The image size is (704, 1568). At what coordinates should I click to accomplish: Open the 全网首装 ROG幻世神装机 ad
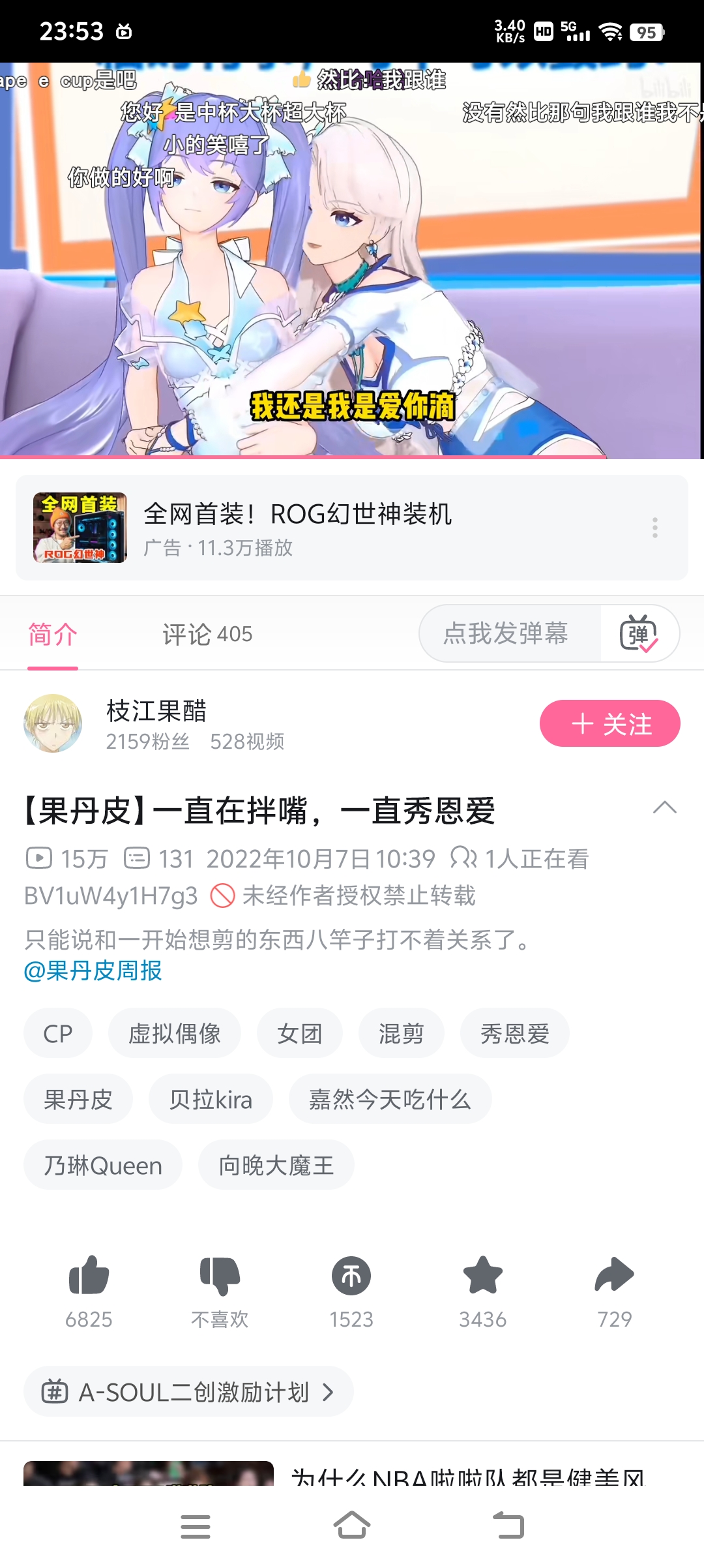[297, 528]
